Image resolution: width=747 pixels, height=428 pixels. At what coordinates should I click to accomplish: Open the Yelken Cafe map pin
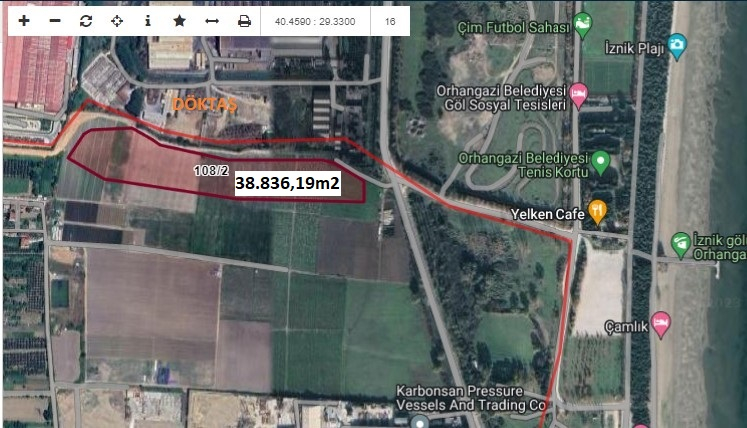[x=598, y=210]
